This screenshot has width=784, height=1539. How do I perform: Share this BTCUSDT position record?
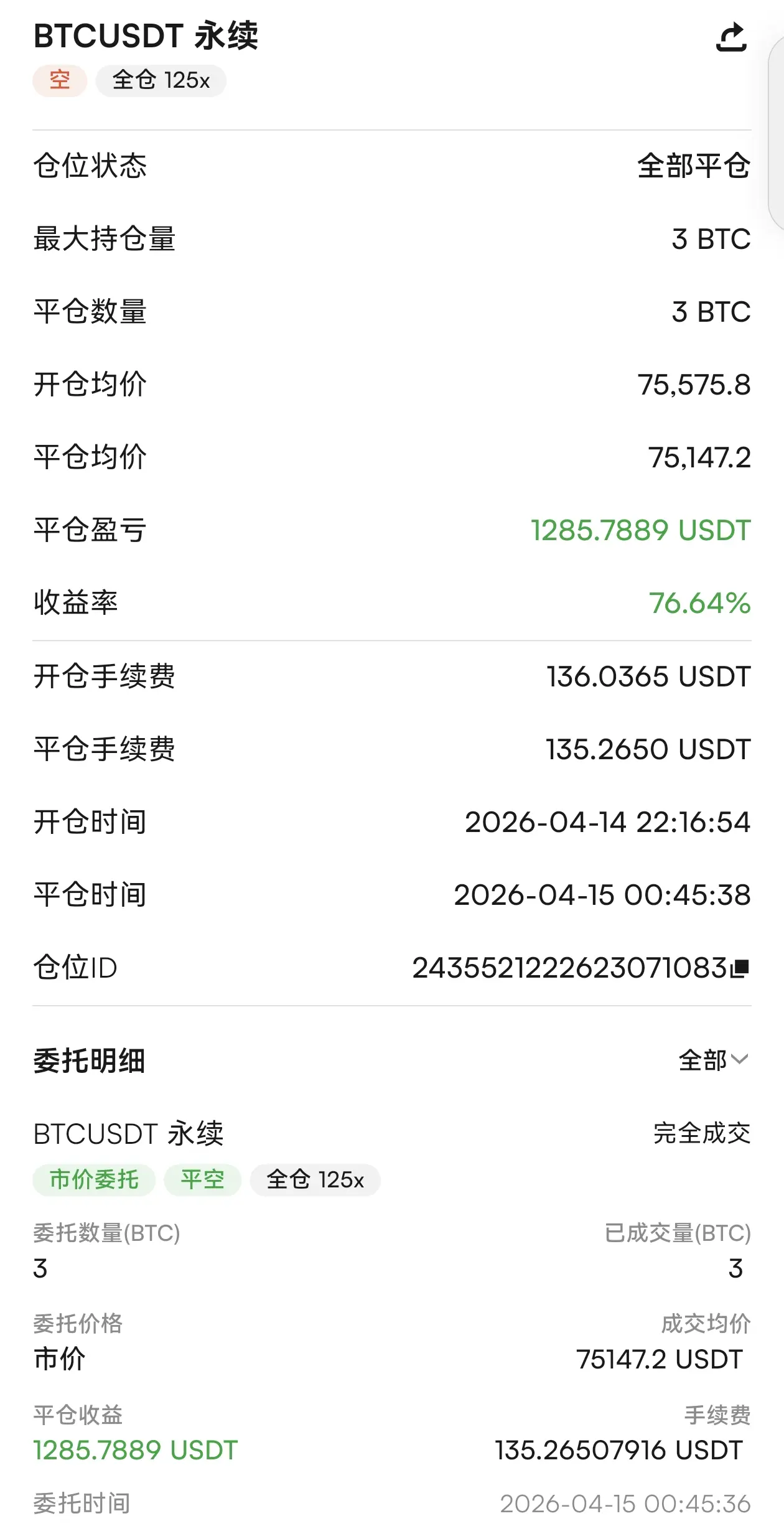tap(731, 37)
